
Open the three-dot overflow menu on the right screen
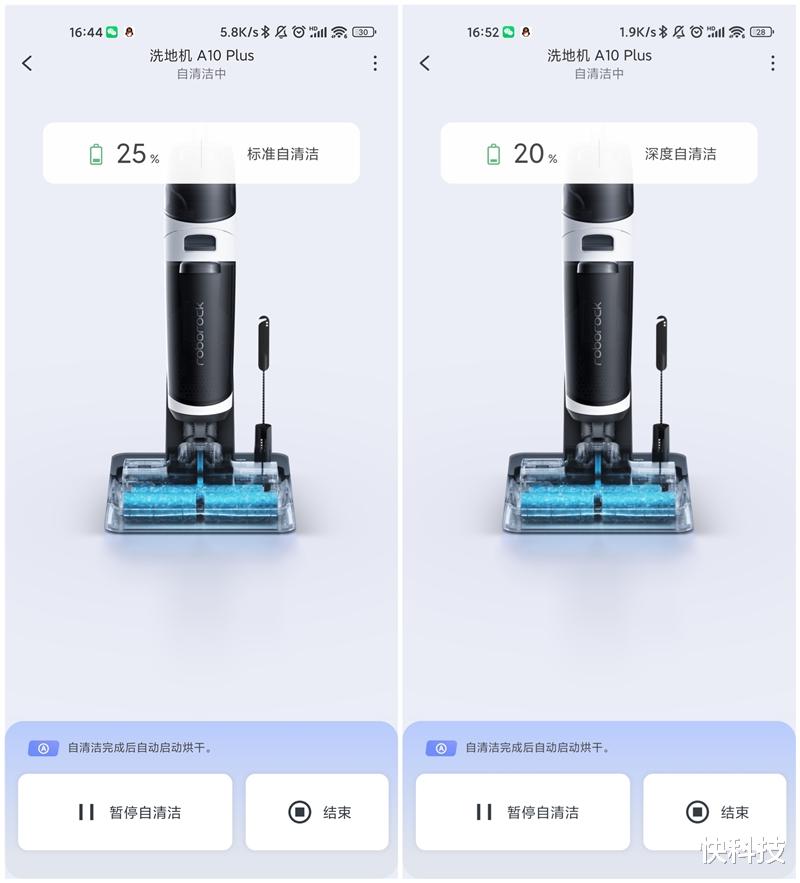772,62
